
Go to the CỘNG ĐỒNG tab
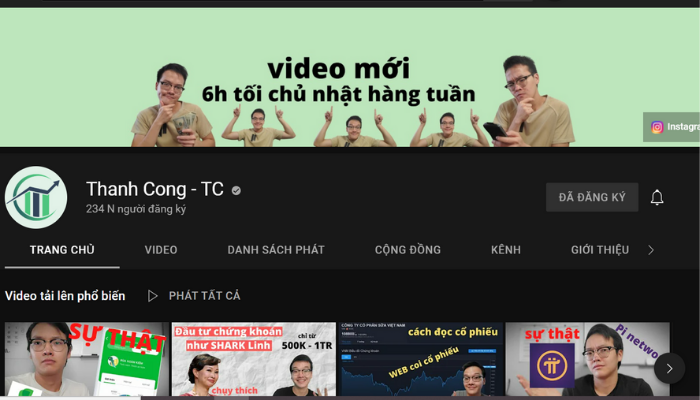pyautogui.click(x=407, y=250)
